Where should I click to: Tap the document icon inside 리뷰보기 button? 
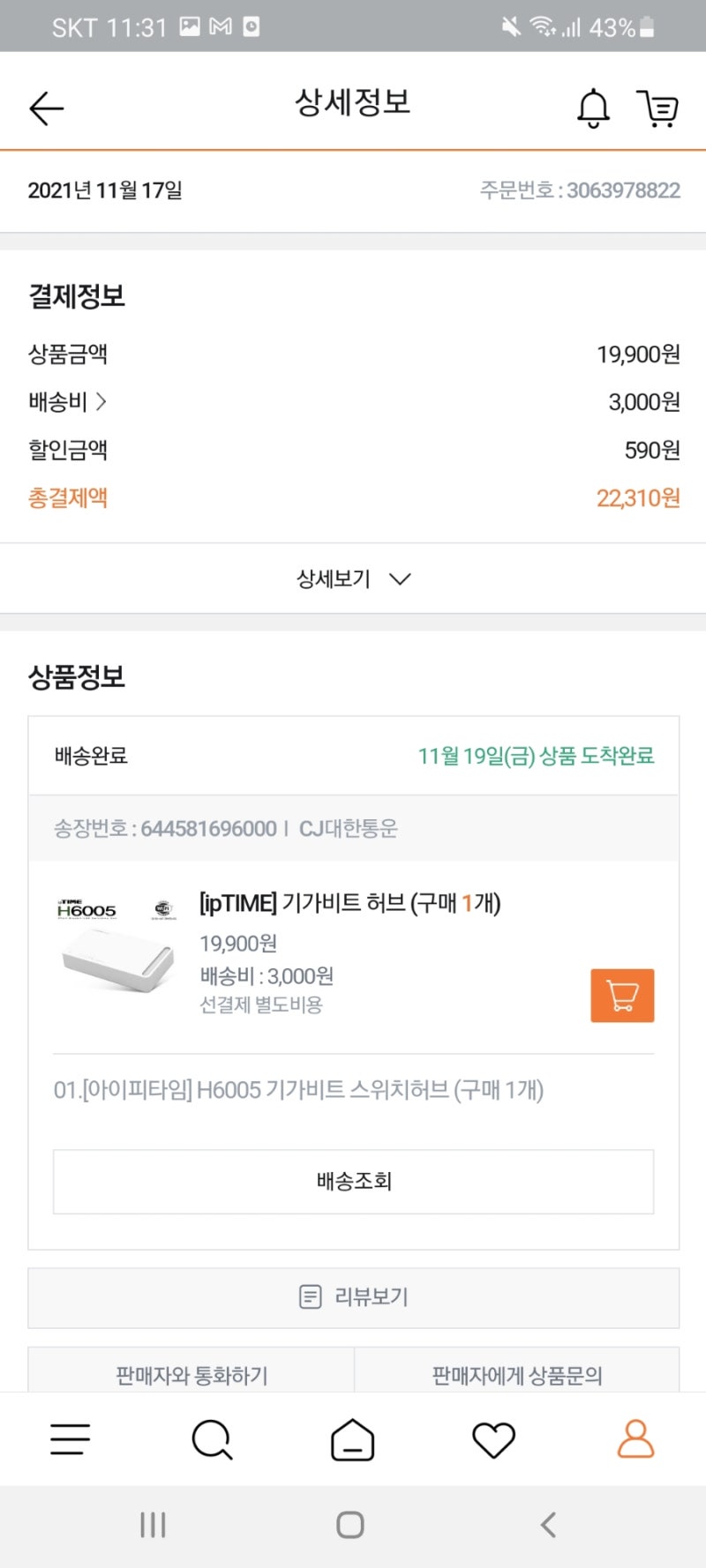[308, 1297]
